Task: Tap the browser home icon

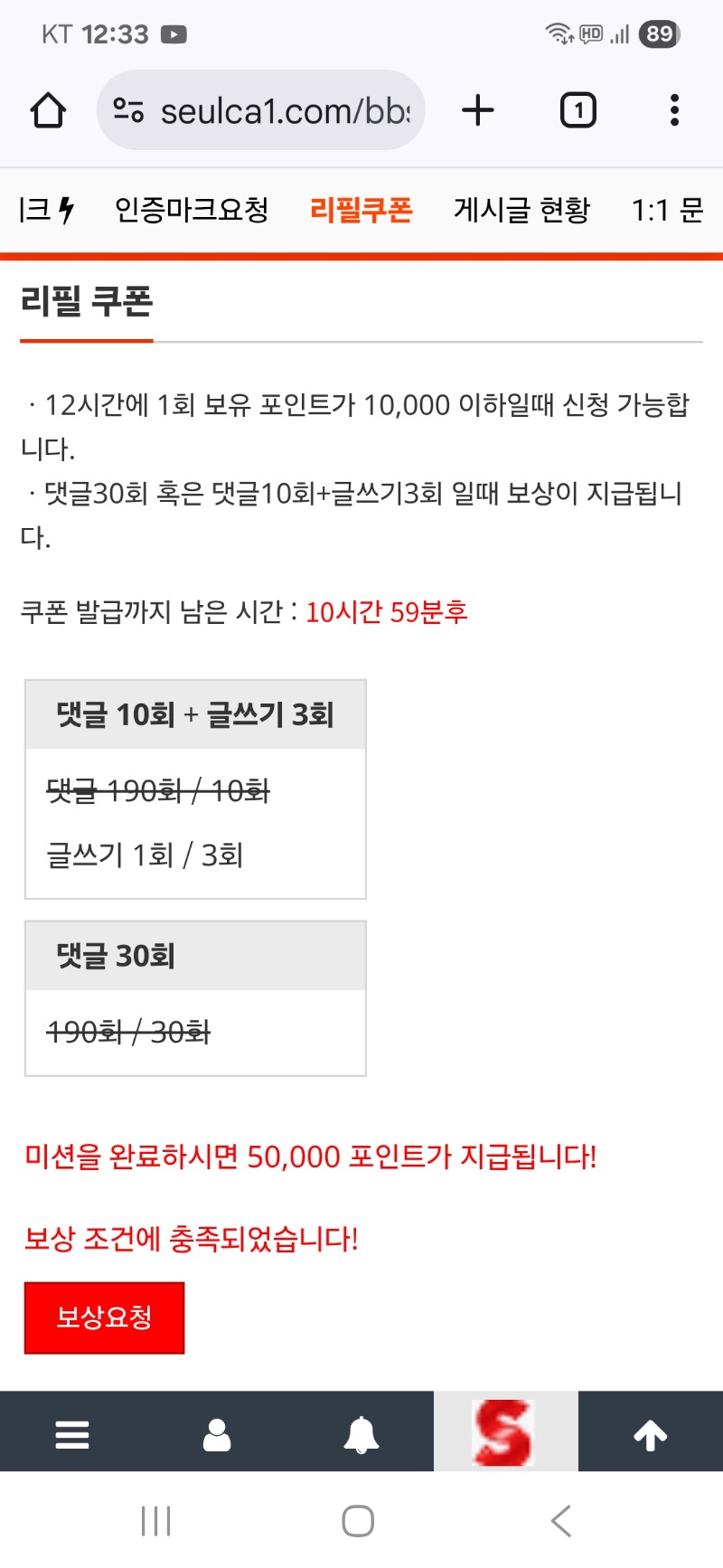Action: click(48, 110)
